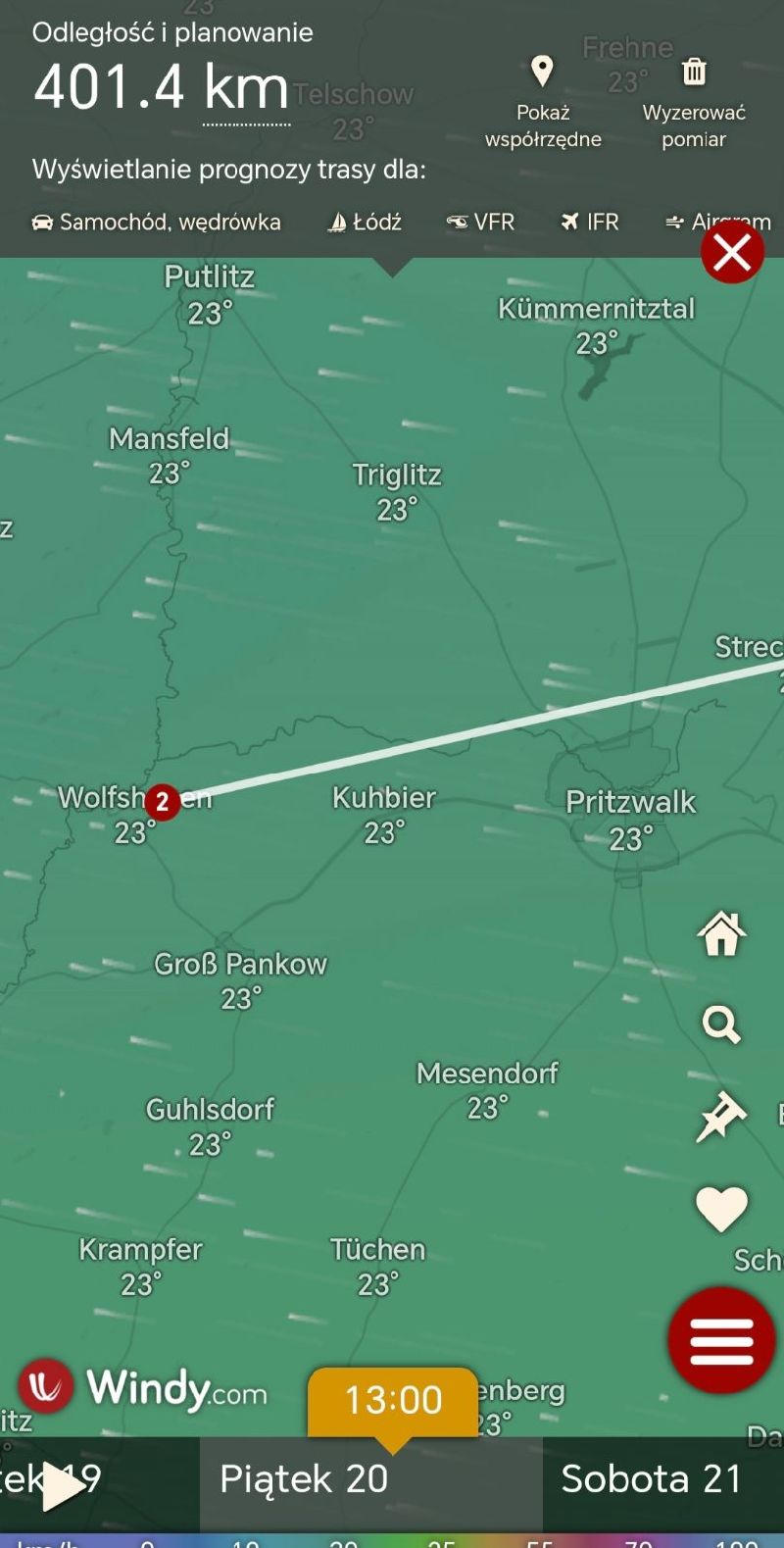Select Piątek 20 on timeline

coord(304,1479)
